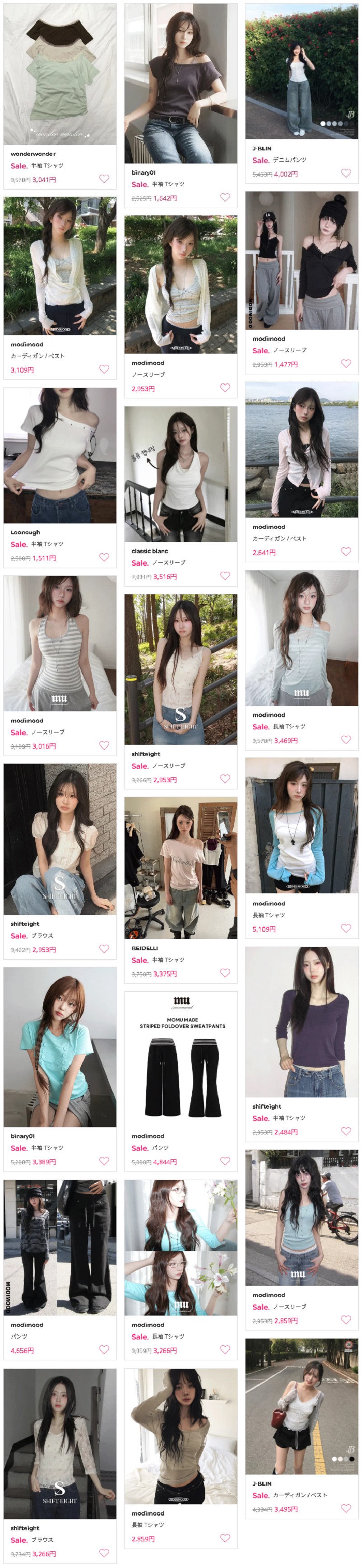Screen dimensions: 361x1568
Task: Add classic blanc ノースリーブ to favorites
Action: (225, 575)
